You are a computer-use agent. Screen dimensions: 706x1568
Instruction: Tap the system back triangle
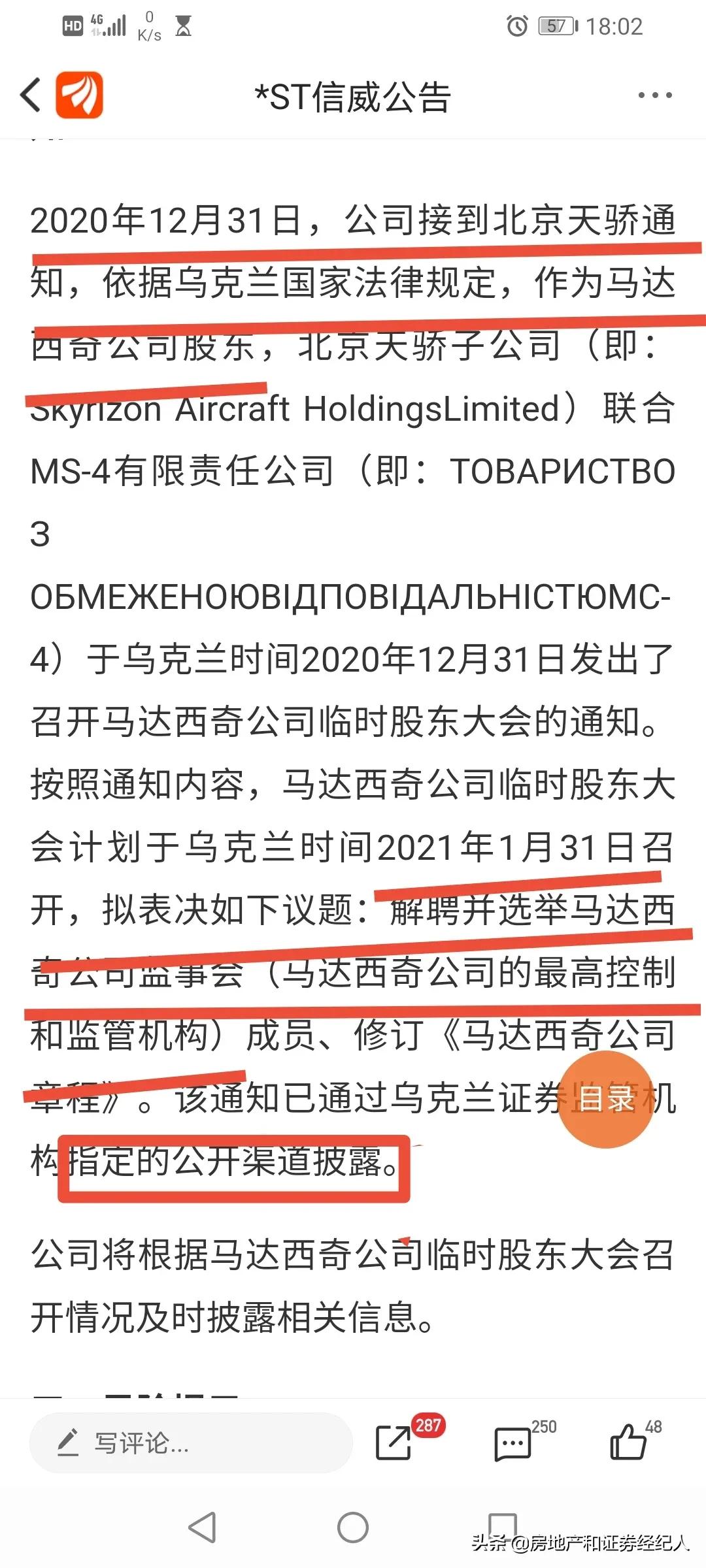tap(202, 1527)
